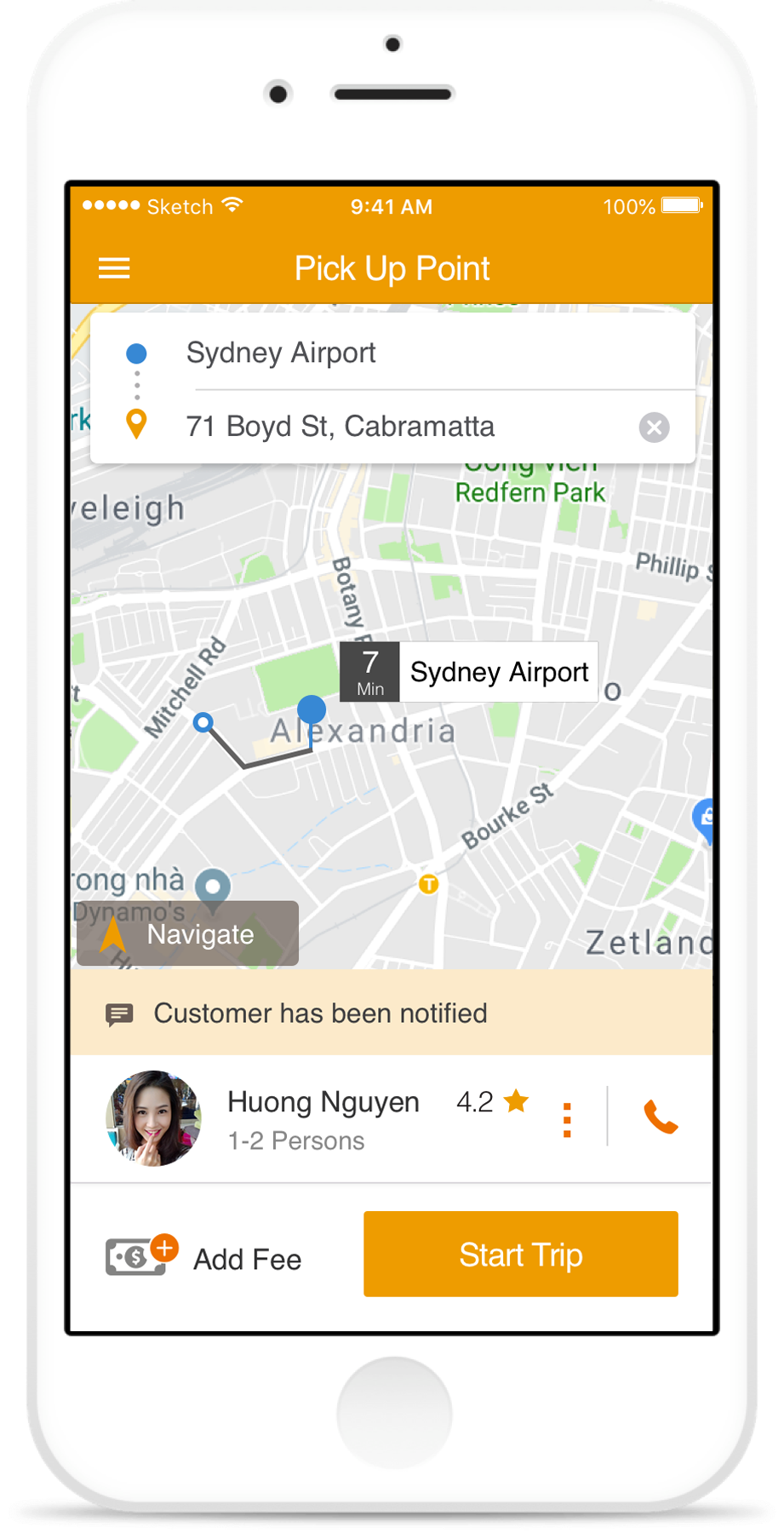The image size is (784, 1533).
Task: Open more options for Huong Nguyen
Action: pyautogui.click(x=567, y=1120)
